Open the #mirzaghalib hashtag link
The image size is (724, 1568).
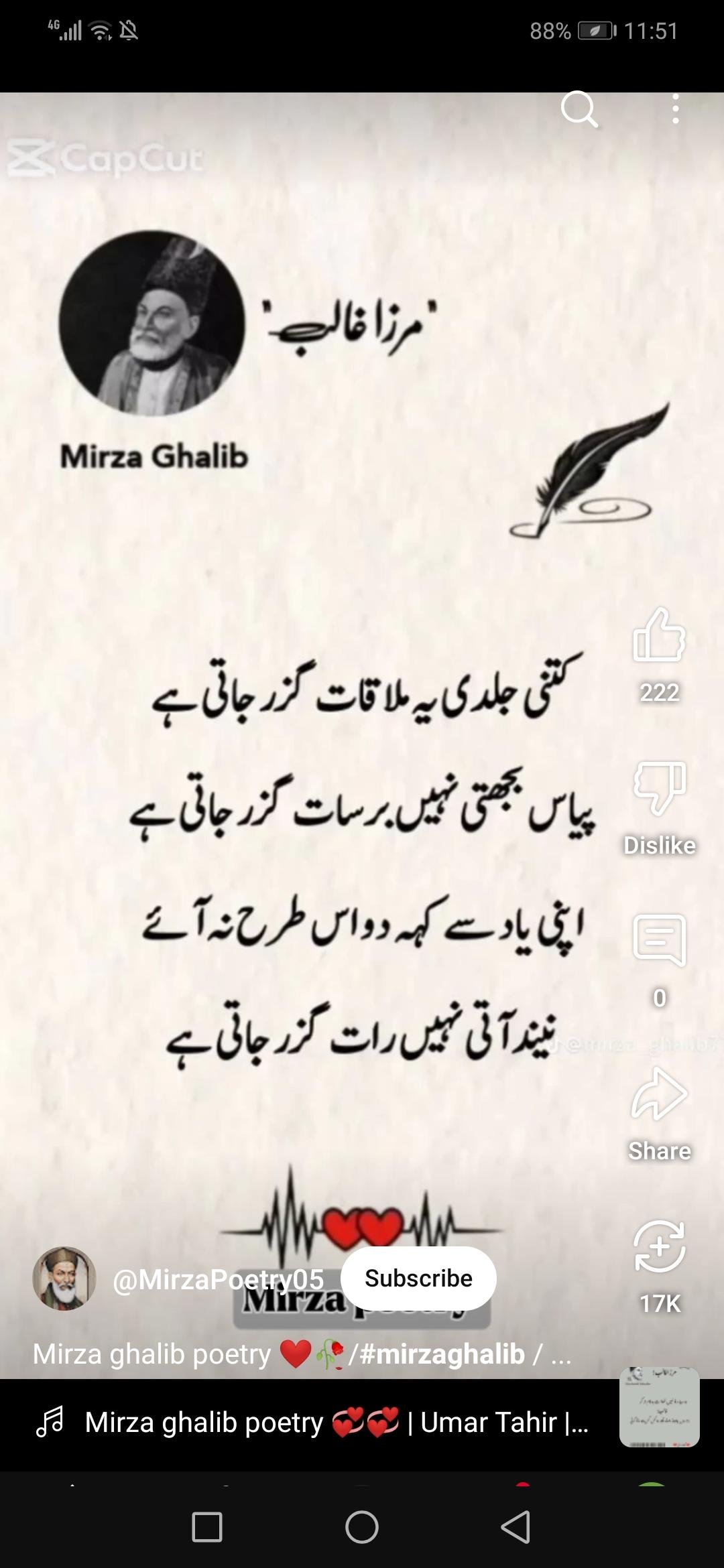(x=442, y=1354)
